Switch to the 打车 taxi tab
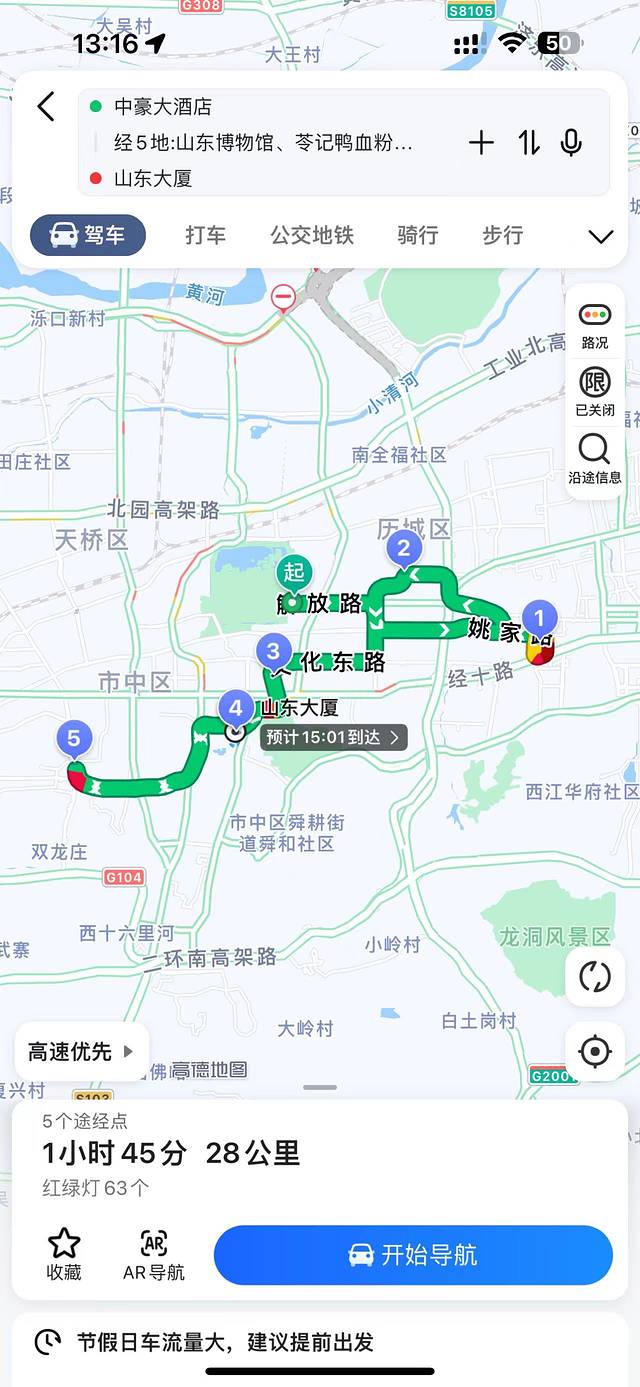 tap(205, 235)
